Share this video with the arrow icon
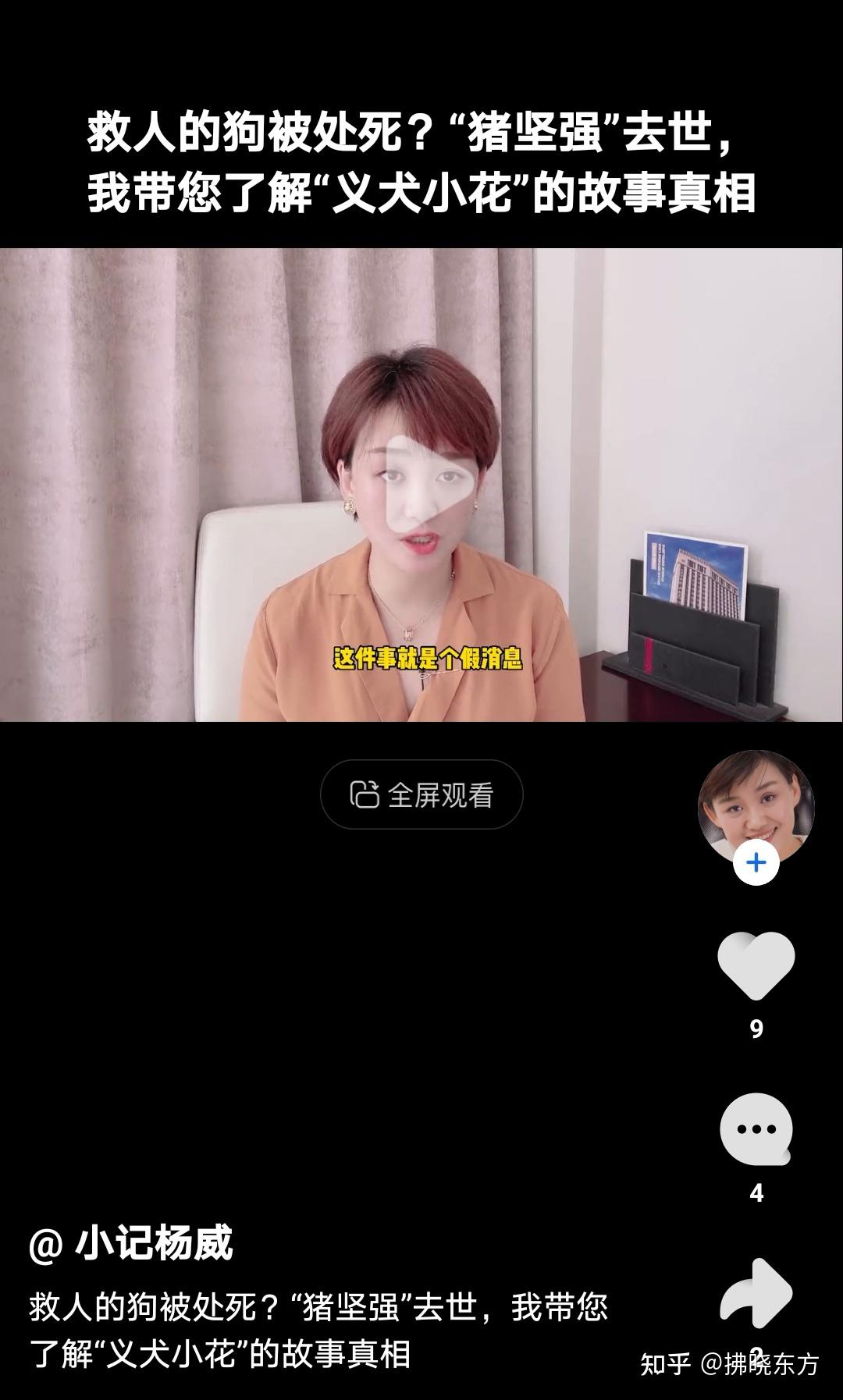 (x=756, y=1292)
